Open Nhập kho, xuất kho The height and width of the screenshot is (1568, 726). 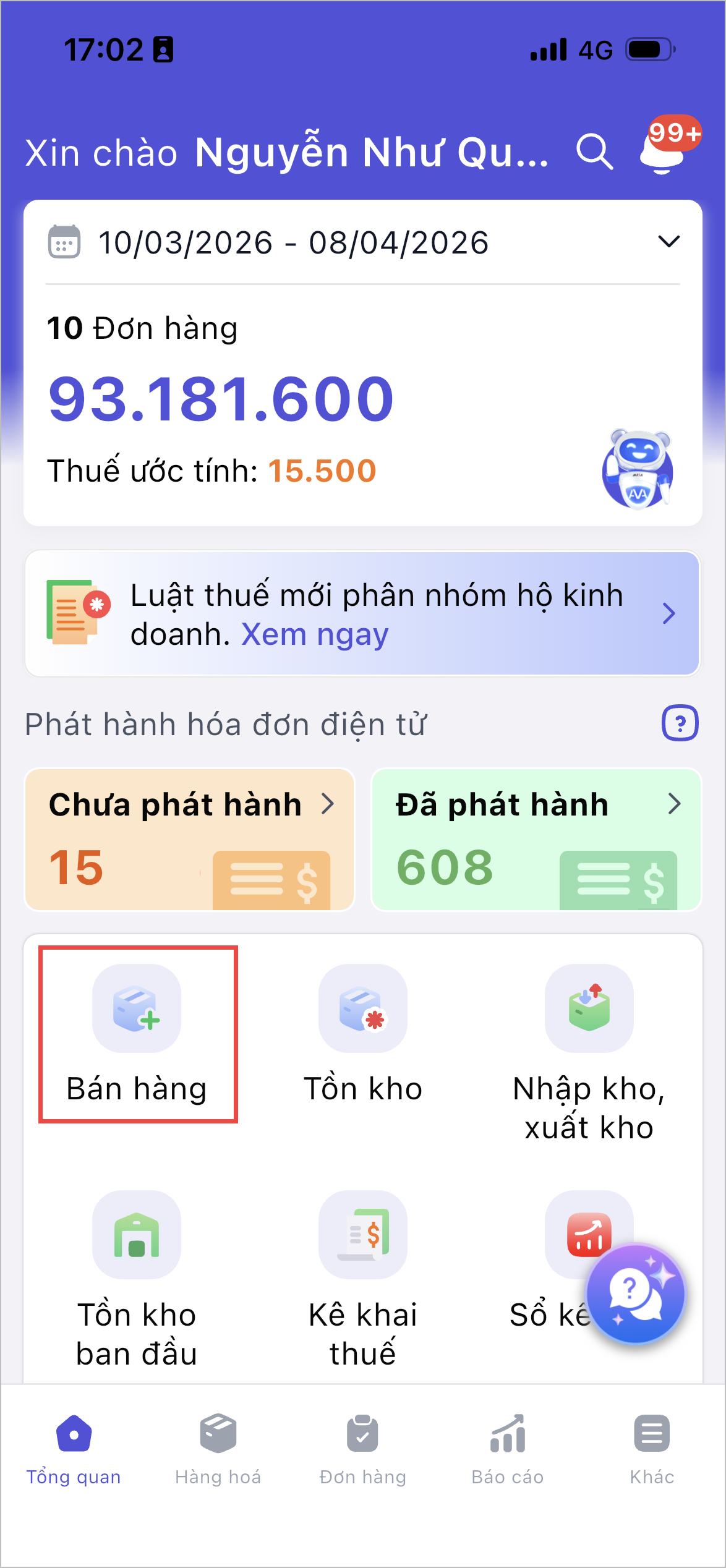589,1051
